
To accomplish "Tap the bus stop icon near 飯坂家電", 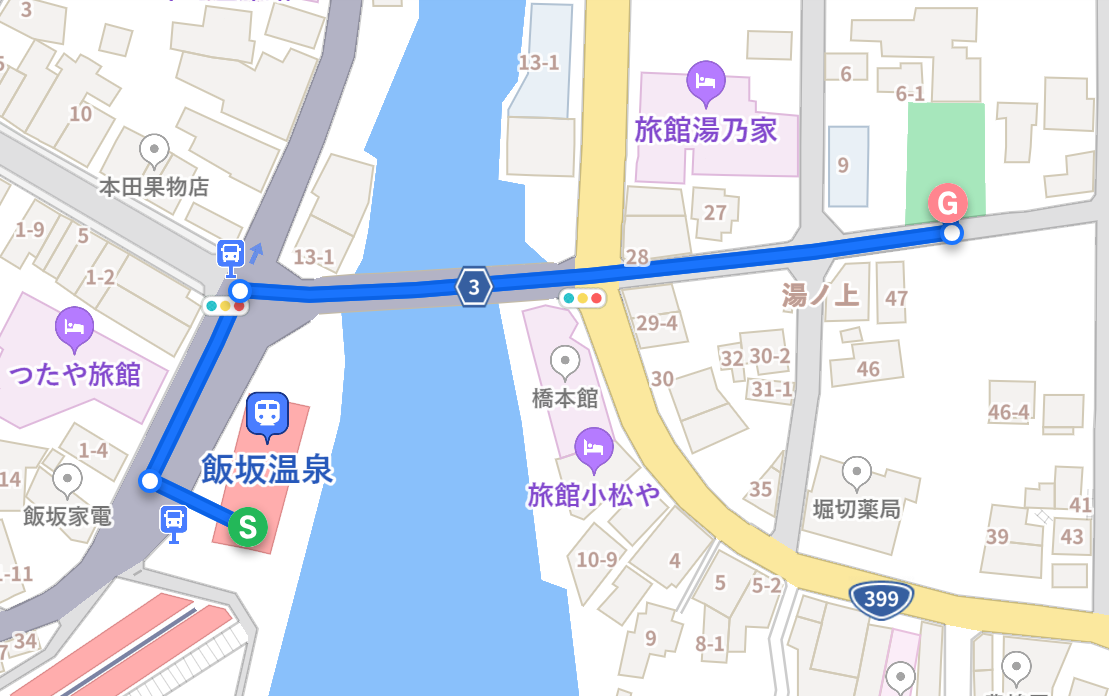I will 174,521.
